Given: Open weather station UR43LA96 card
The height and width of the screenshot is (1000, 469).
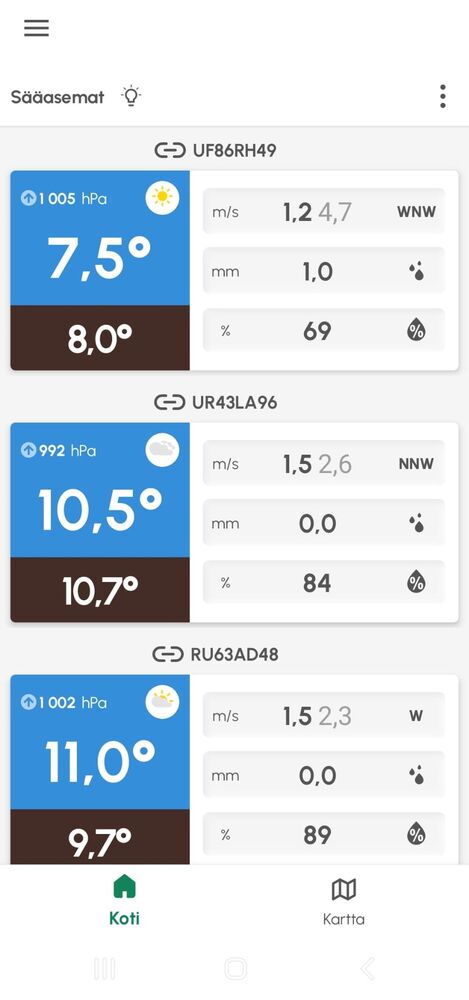Looking at the screenshot, I should click(x=234, y=522).
